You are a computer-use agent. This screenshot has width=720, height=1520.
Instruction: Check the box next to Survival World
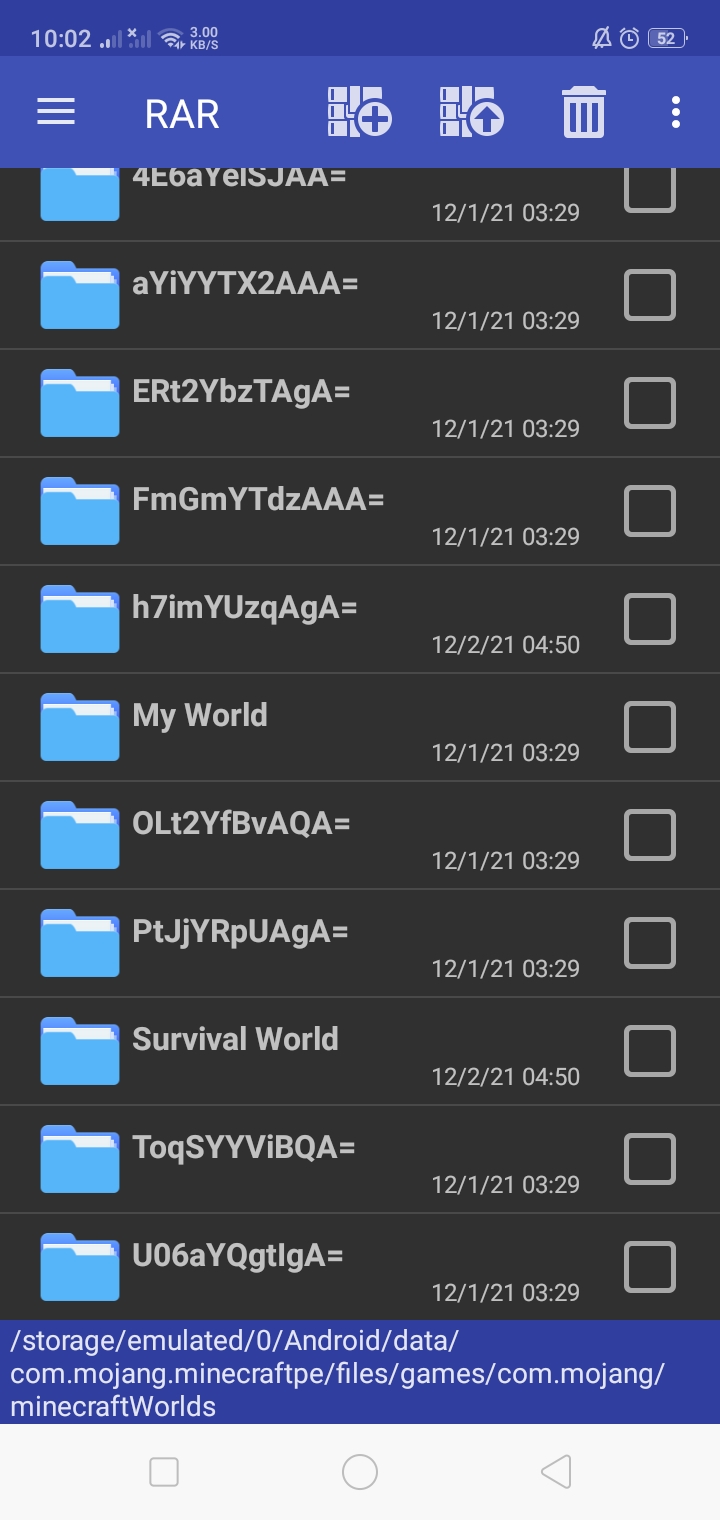[x=650, y=1050]
